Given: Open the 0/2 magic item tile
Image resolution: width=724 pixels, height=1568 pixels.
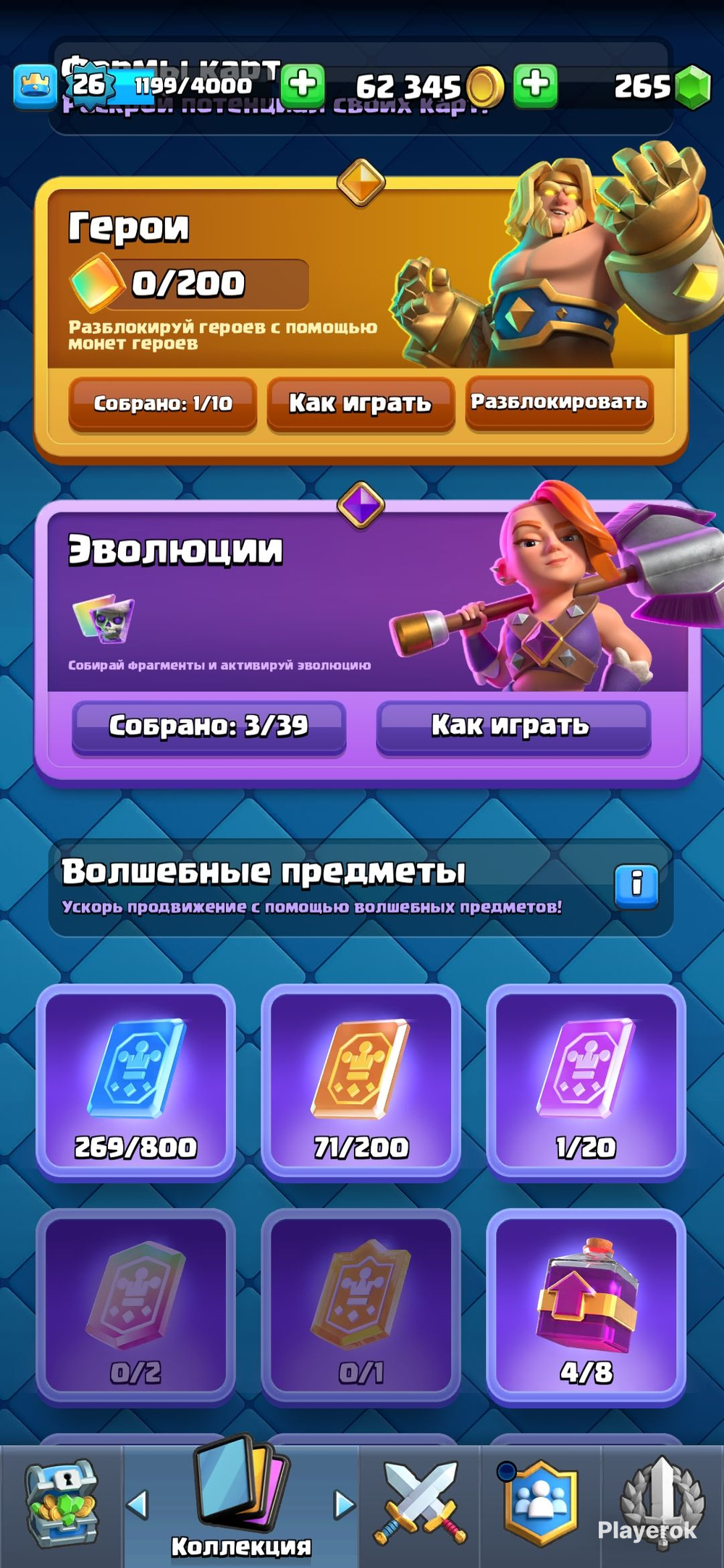Looking at the screenshot, I should click(x=136, y=1306).
